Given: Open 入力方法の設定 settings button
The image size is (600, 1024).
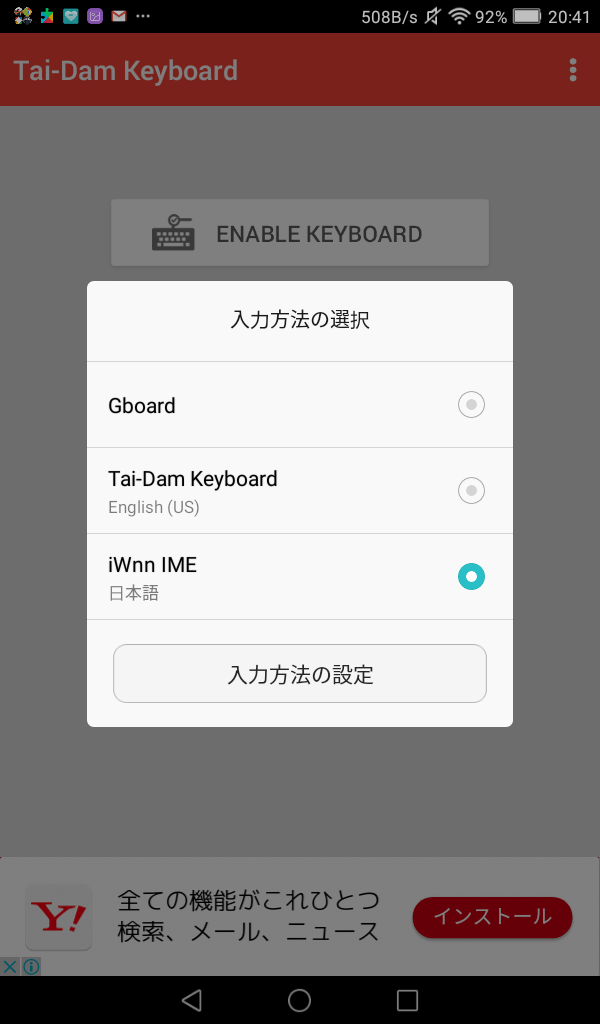Looking at the screenshot, I should (300, 674).
